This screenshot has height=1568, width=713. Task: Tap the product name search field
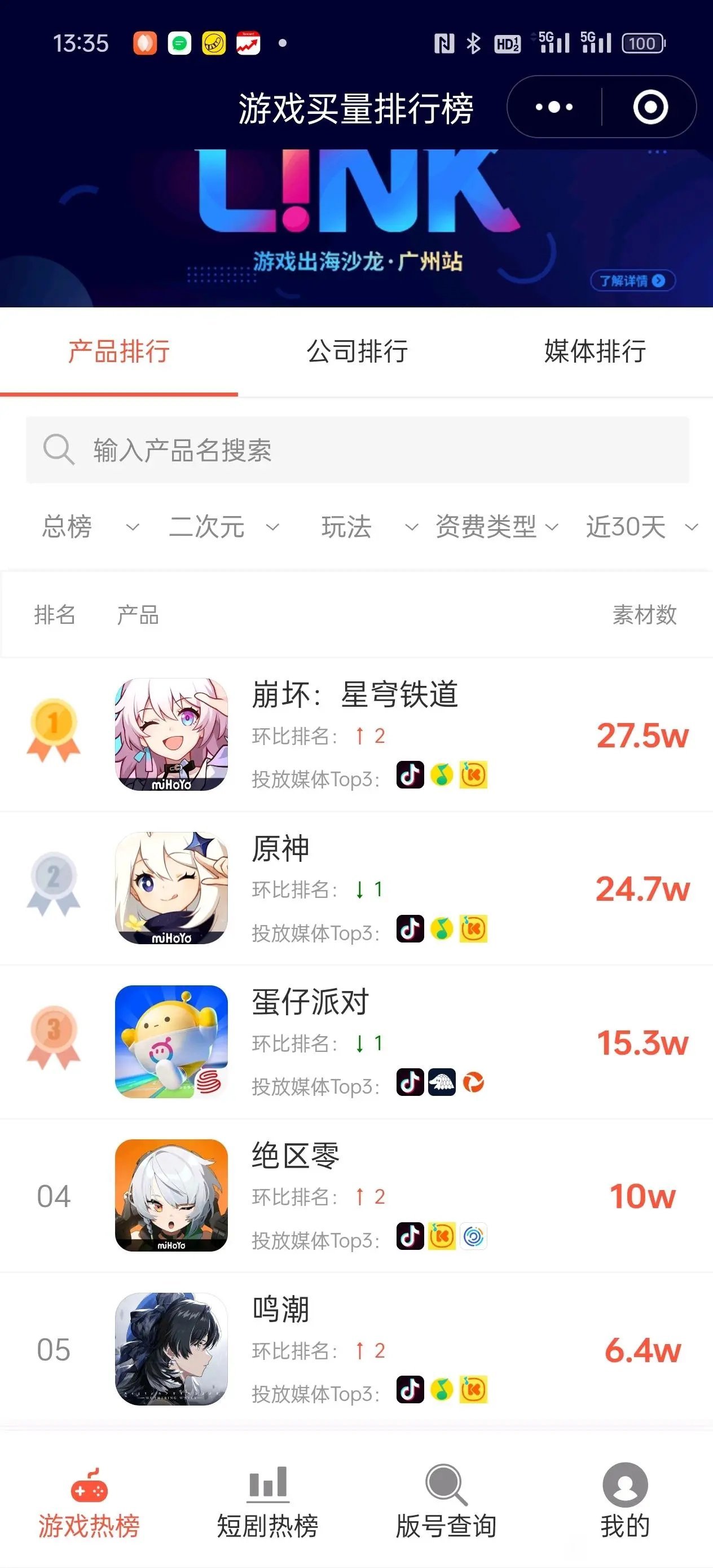click(358, 450)
